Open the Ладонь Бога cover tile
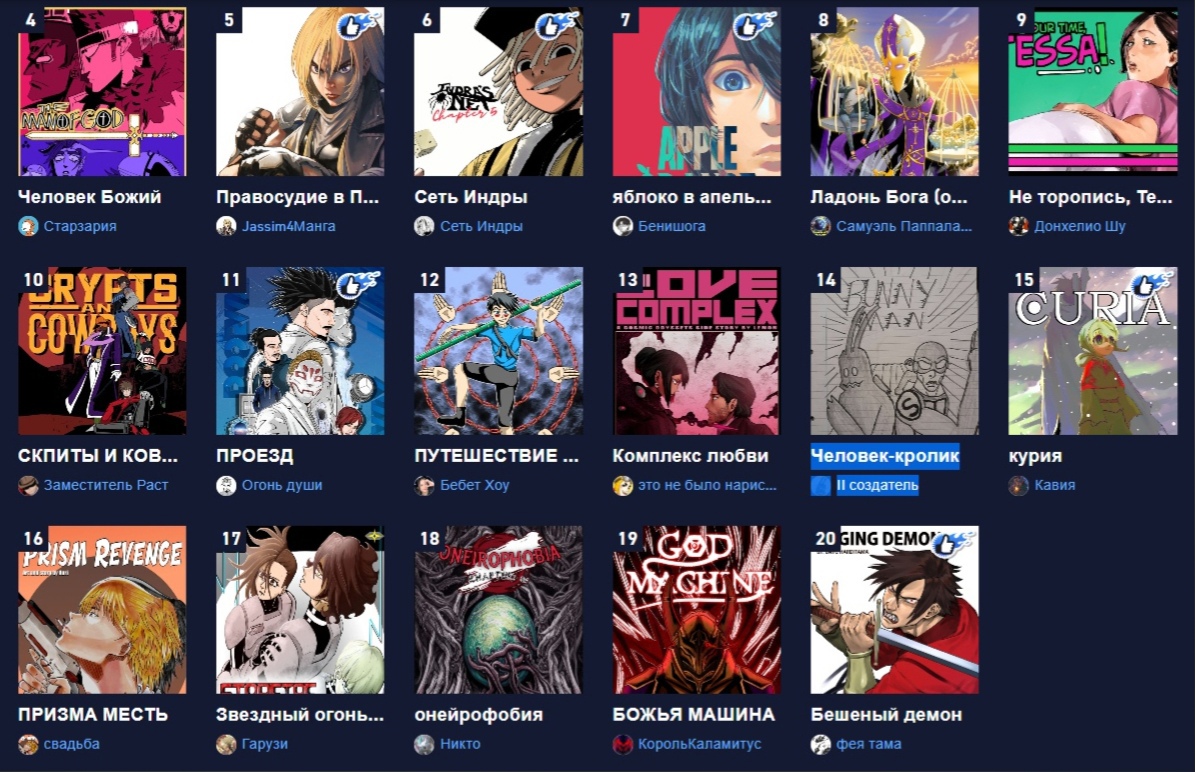Viewport: 1195px width, 772px height. point(894,92)
